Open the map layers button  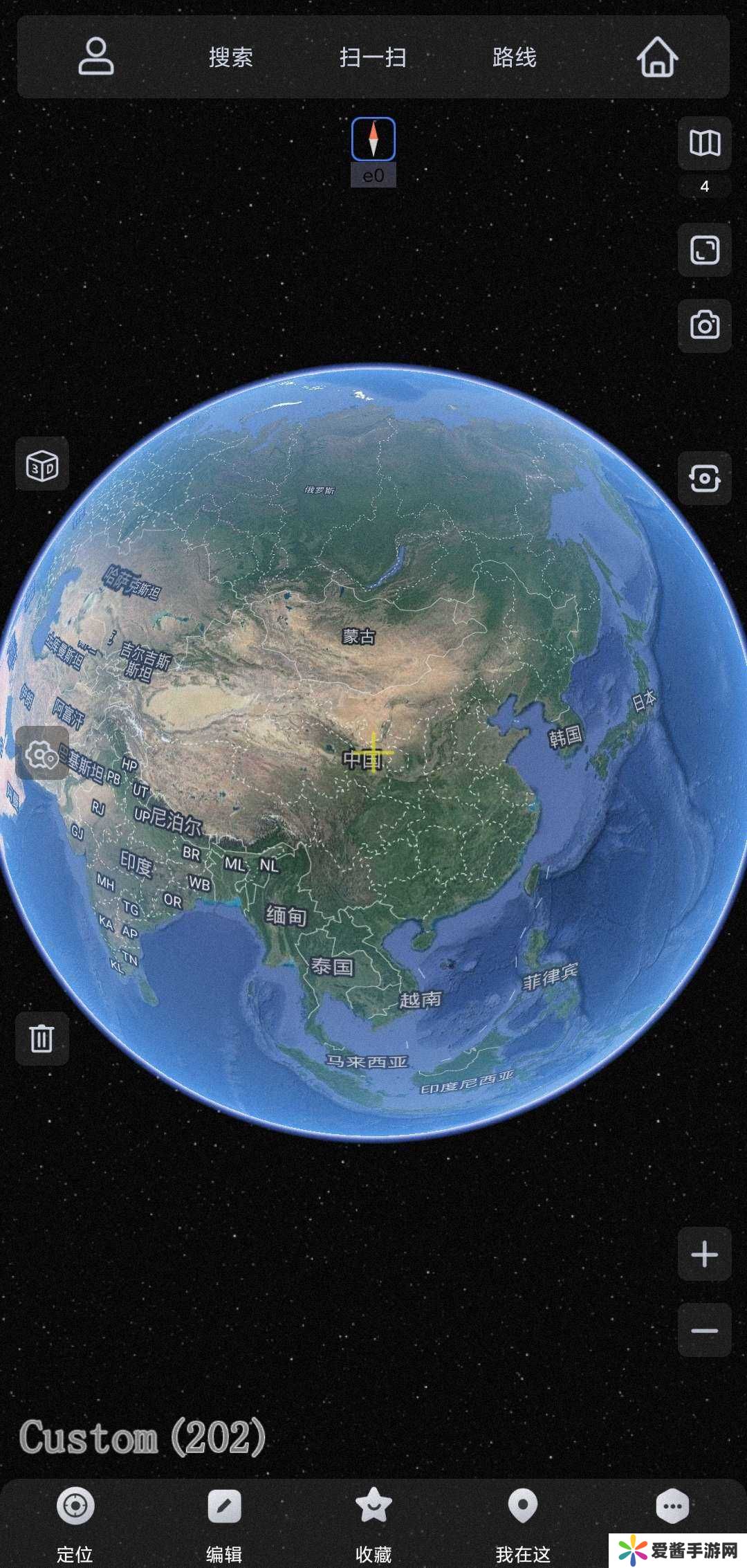[x=704, y=143]
